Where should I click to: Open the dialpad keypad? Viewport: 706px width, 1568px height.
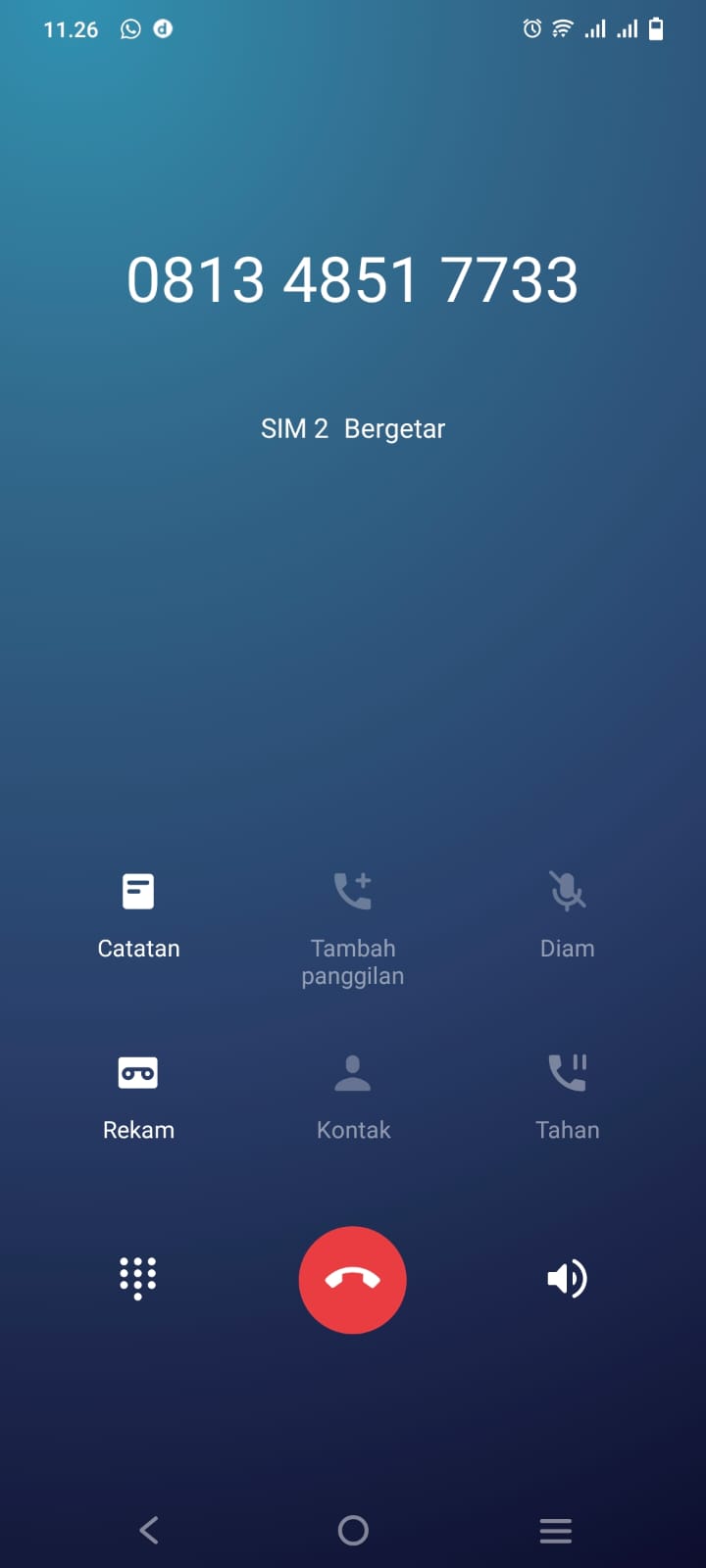click(x=138, y=1279)
